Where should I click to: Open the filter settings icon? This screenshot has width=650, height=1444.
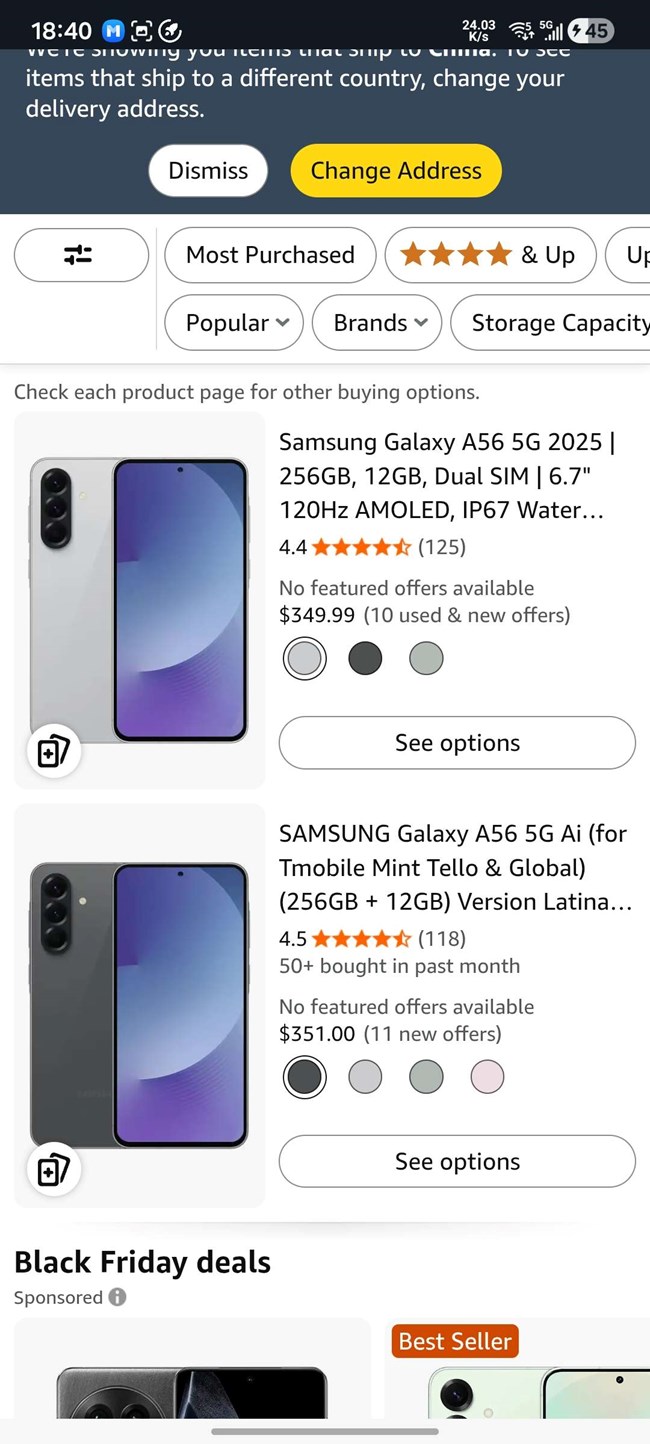[81, 255]
